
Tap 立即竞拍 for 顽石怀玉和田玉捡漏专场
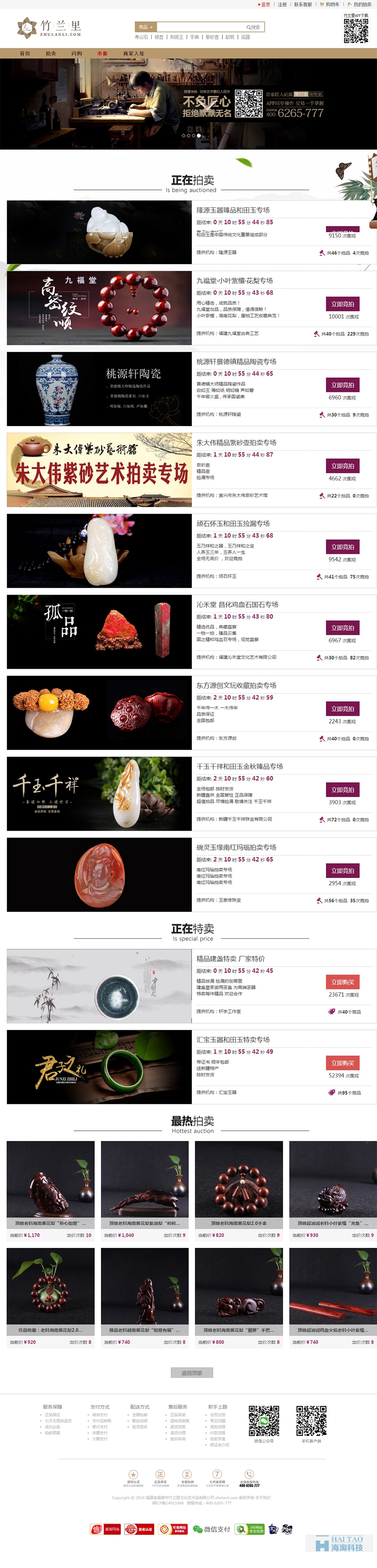pos(342,547)
